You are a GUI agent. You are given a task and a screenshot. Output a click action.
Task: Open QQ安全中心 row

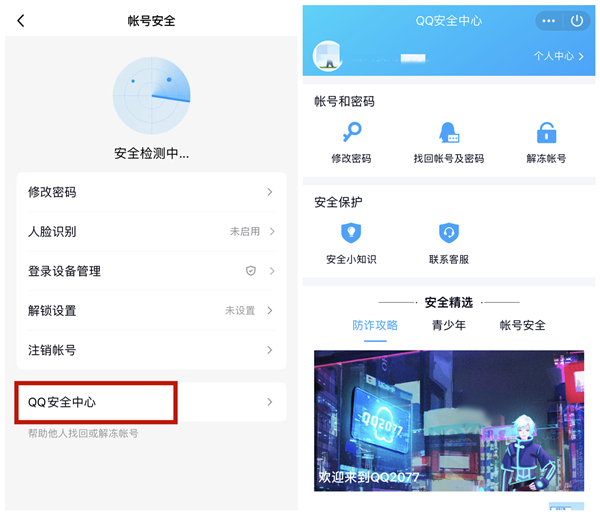152,402
